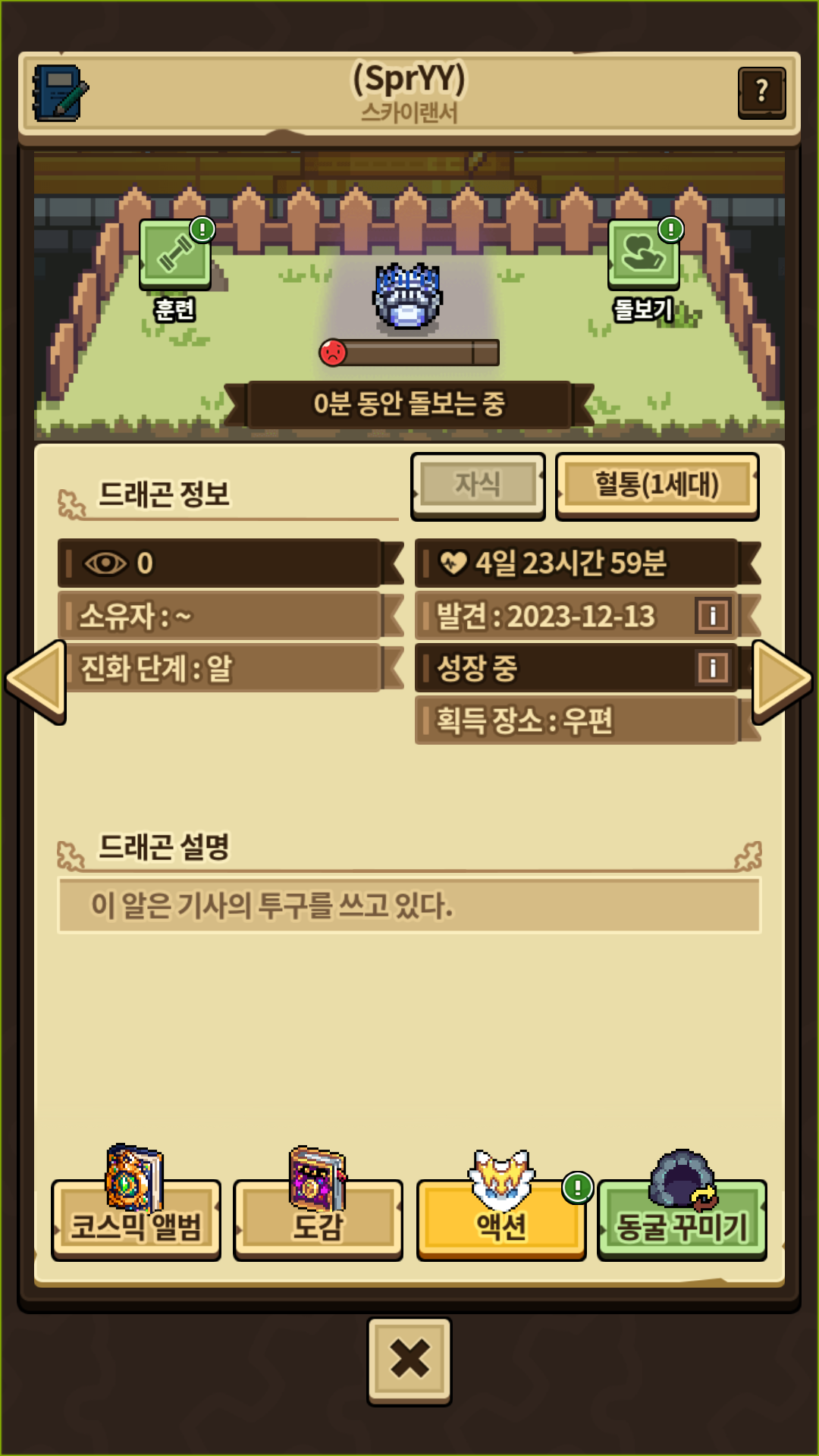The height and width of the screenshot is (1456, 819).
Task: Show info for 발견 date
Action: coord(713,615)
